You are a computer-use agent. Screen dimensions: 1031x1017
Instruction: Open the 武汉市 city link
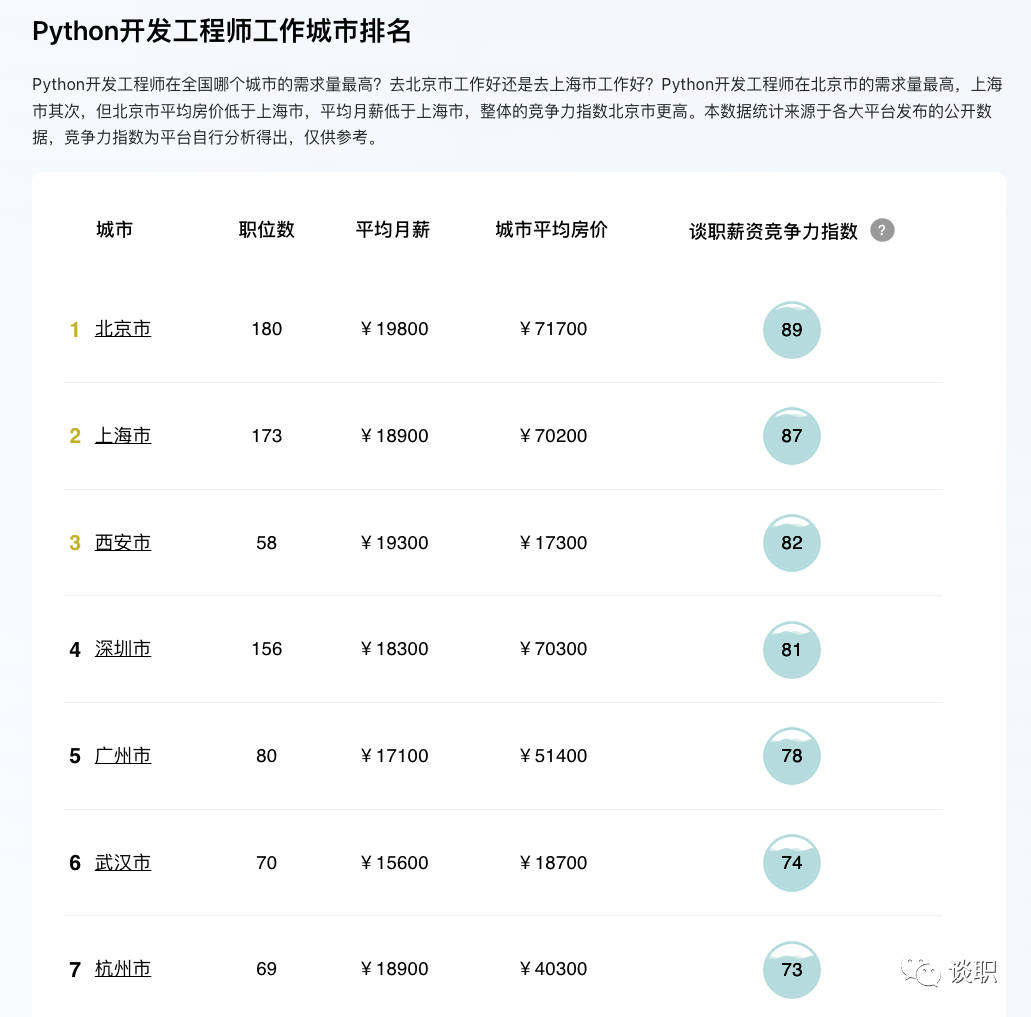123,863
